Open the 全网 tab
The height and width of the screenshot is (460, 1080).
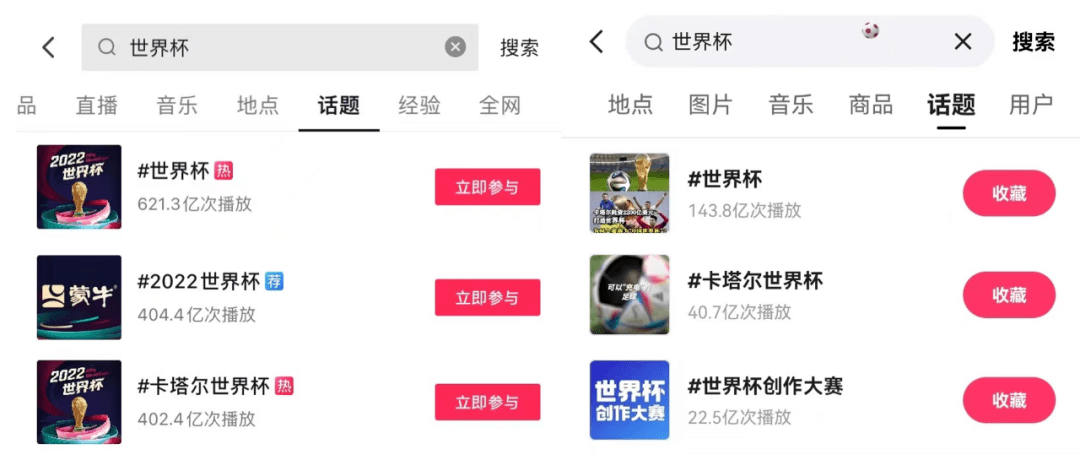coord(500,105)
